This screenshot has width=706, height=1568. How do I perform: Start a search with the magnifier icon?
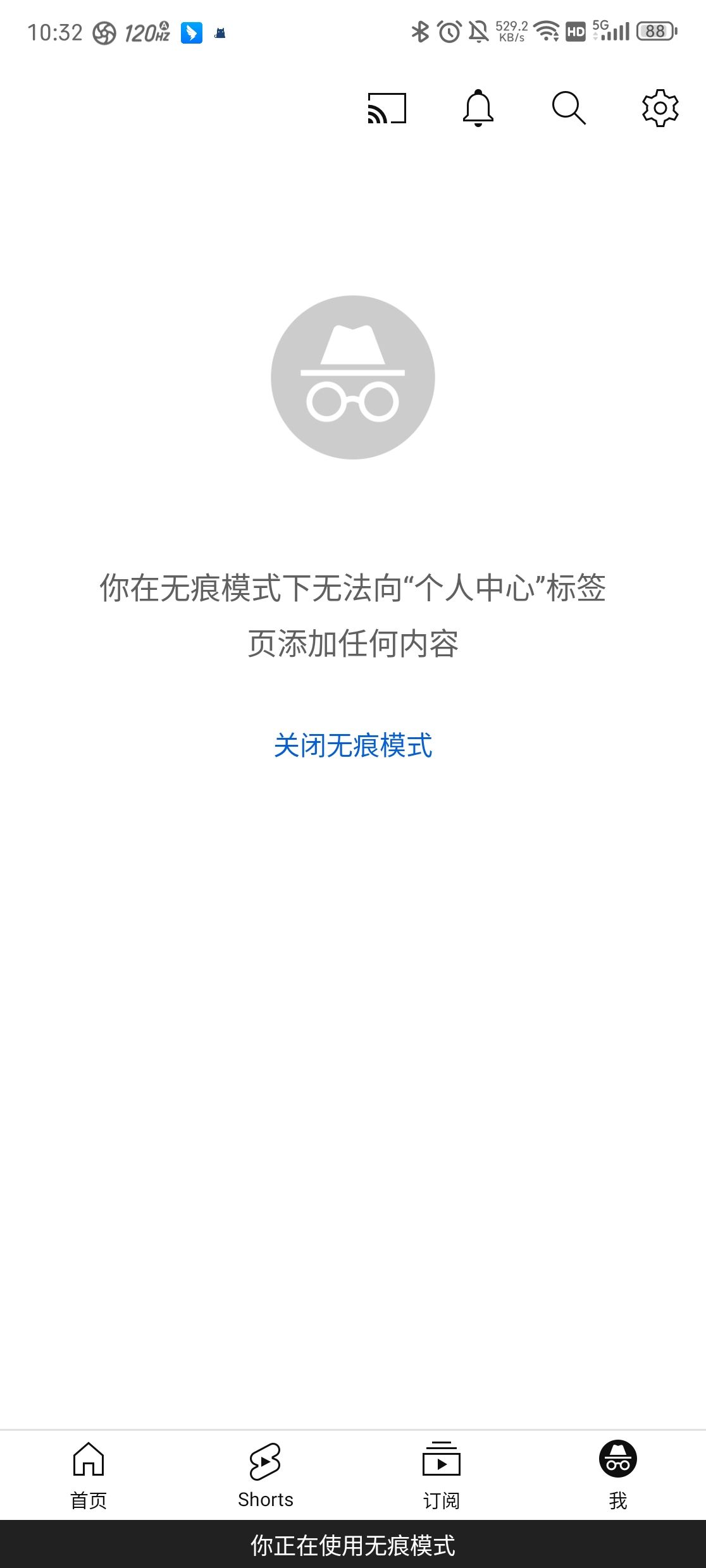568,109
